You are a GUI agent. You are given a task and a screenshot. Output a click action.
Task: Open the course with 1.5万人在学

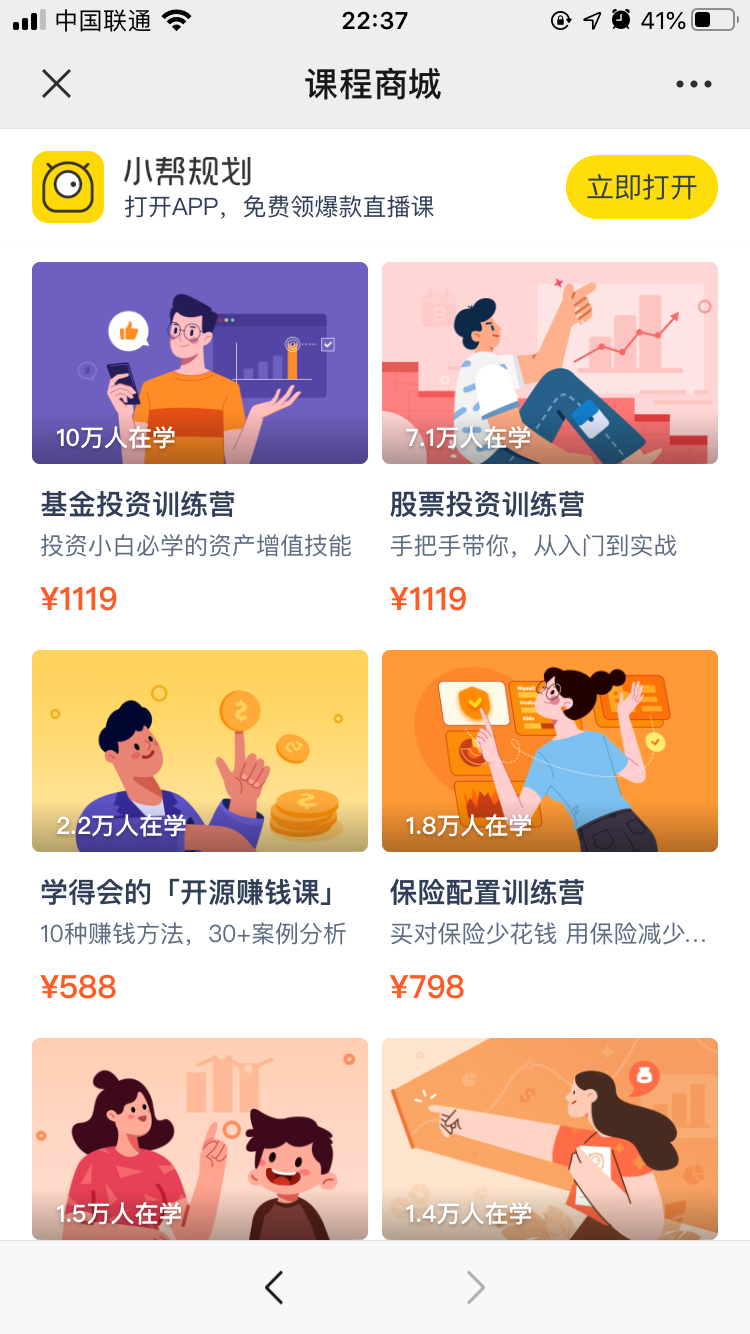tap(200, 1138)
